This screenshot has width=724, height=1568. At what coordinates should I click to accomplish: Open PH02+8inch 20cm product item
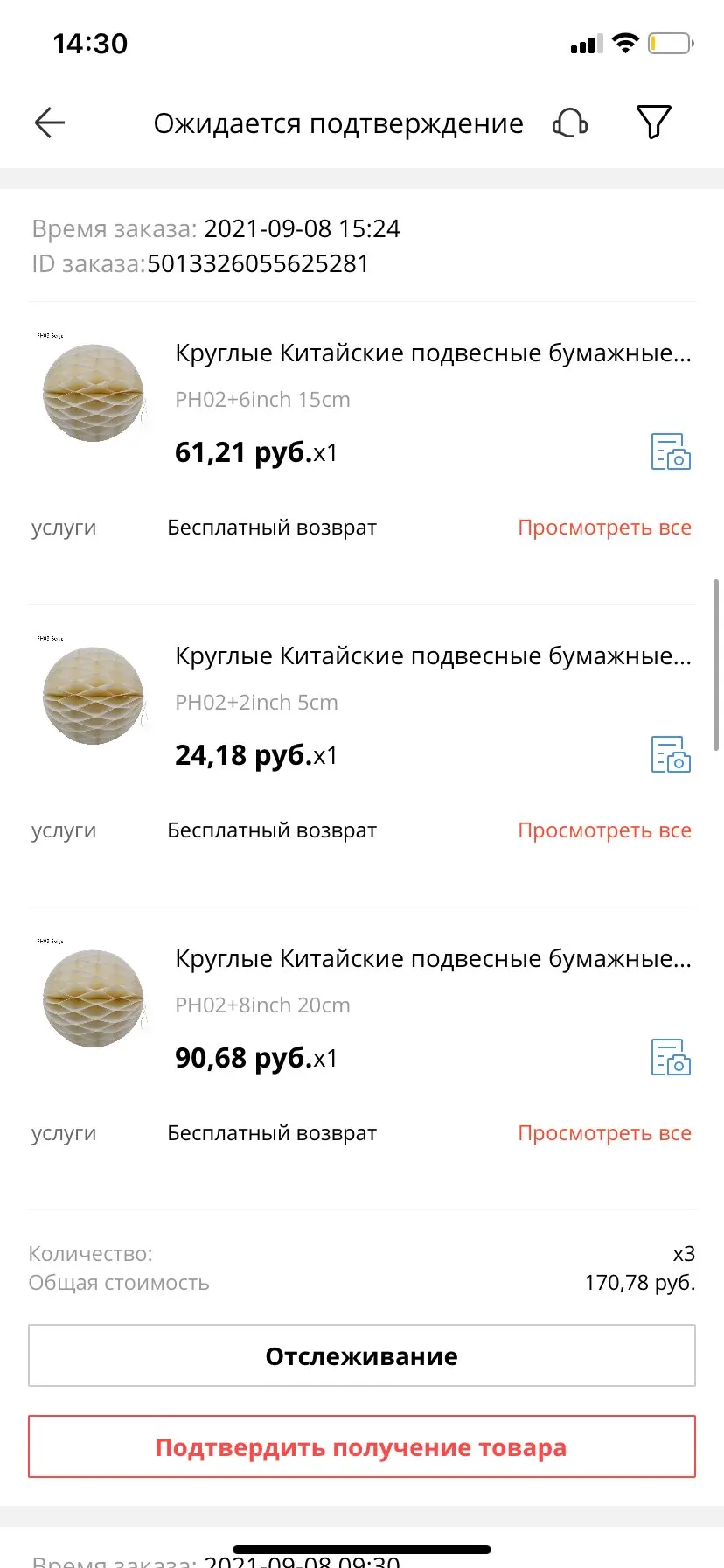433,959
